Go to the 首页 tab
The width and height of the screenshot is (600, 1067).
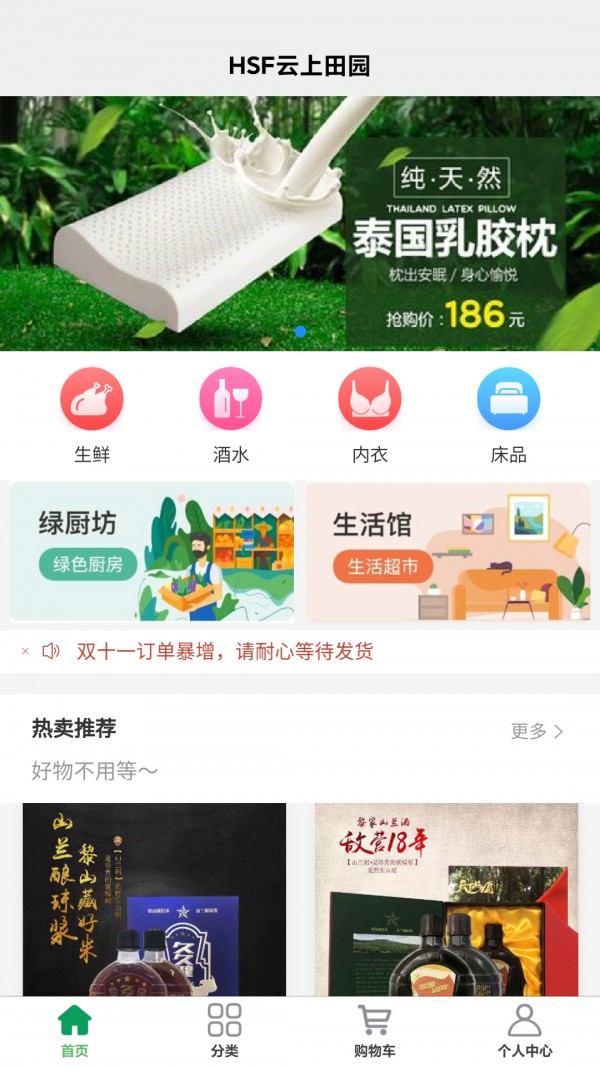(x=75, y=1030)
